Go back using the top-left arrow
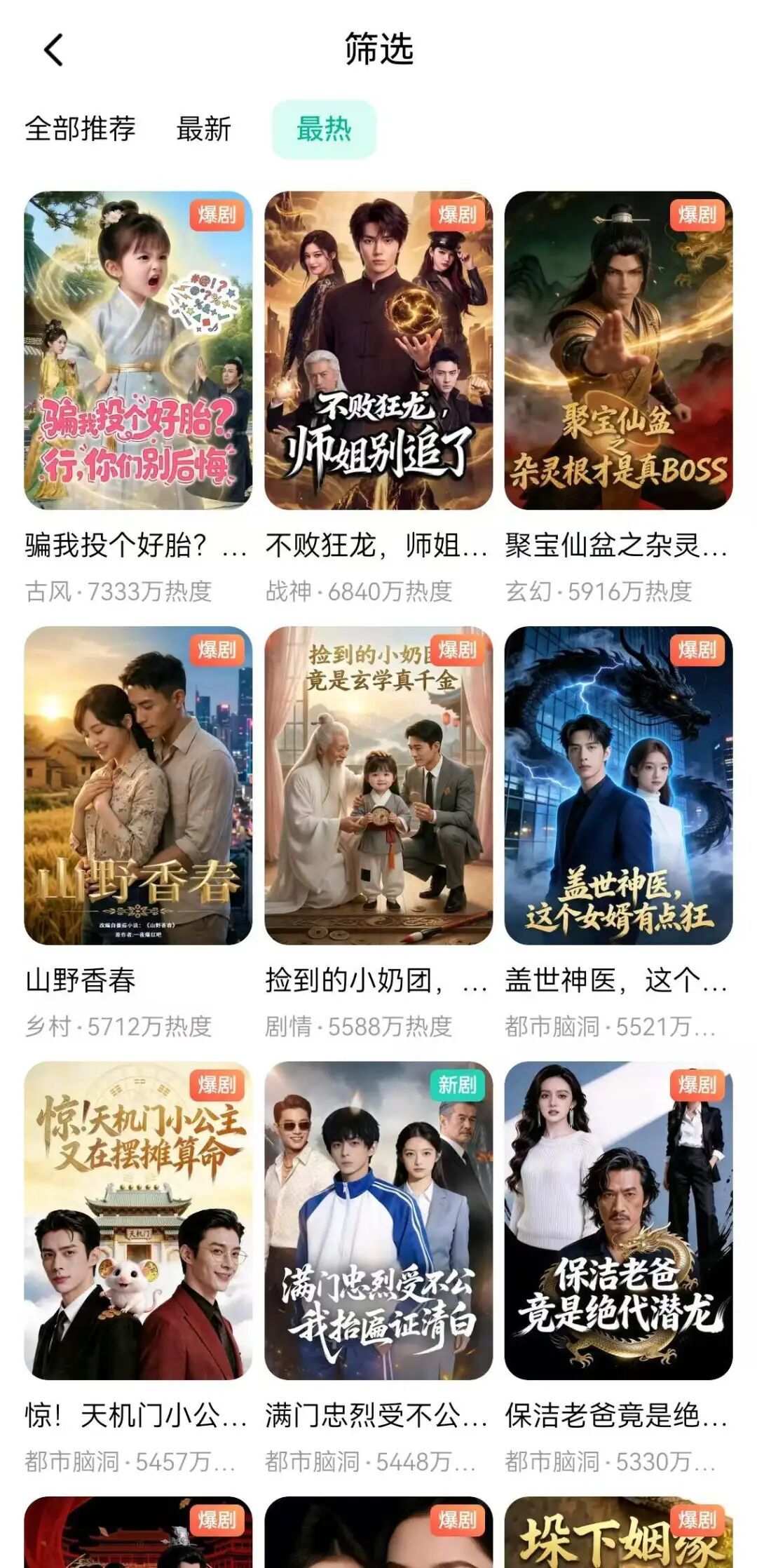The height and width of the screenshot is (1568, 757). [x=53, y=50]
